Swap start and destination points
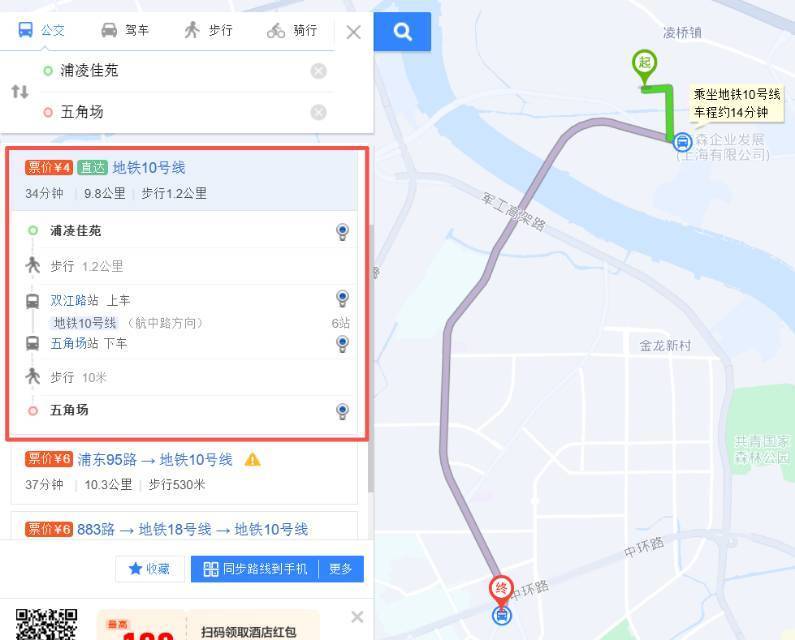This screenshot has height=640, width=795. pos(20,92)
